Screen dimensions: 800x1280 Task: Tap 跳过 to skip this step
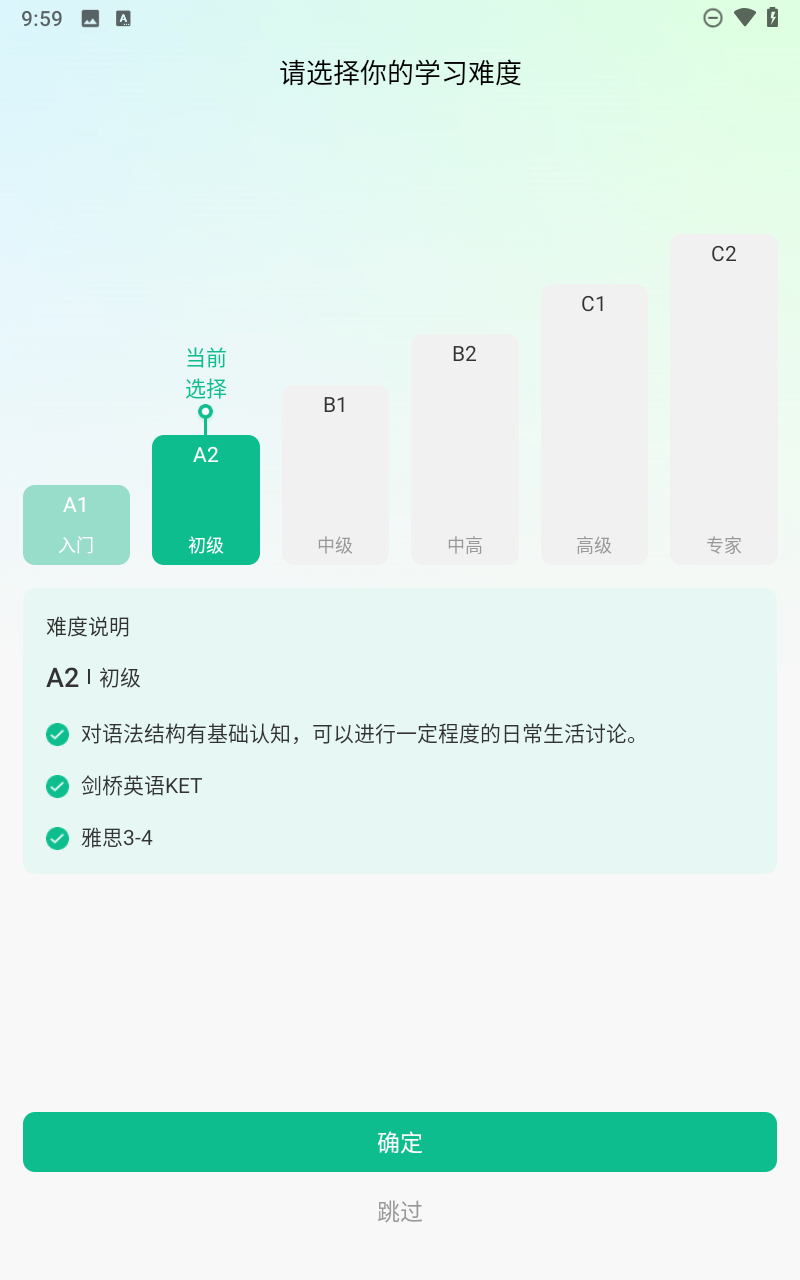(x=400, y=1212)
